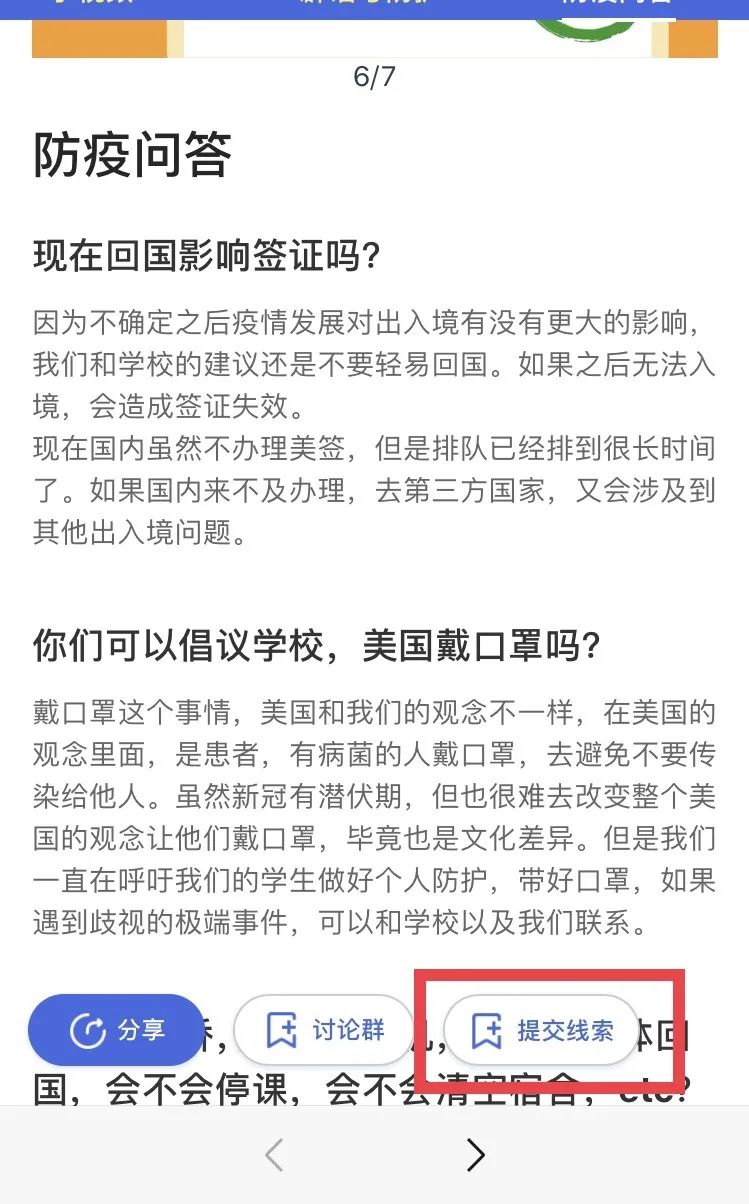Go back with the browser's left arrow

pyautogui.click(x=274, y=1156)
